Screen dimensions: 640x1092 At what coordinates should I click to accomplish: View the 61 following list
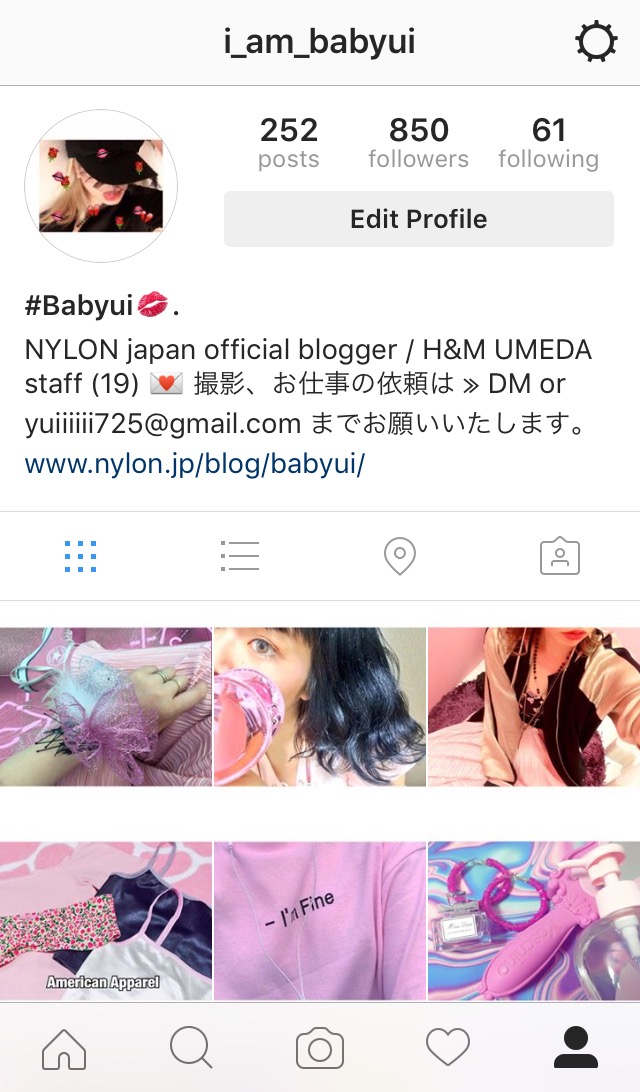(x=548, y=143)
